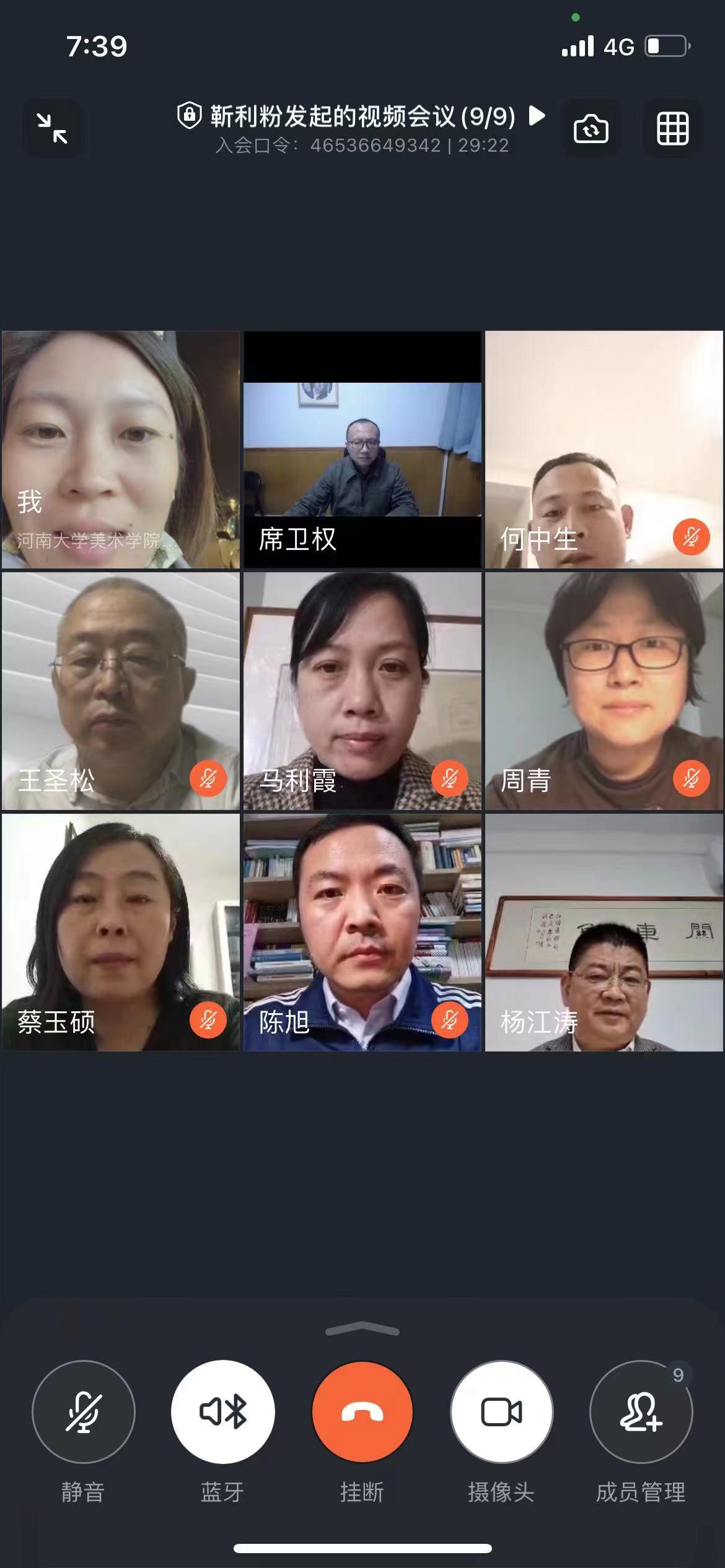The width and height of the screenshot is (725, 1568).
Task: Open the 杨江涛 video tile
Action: 604,933
